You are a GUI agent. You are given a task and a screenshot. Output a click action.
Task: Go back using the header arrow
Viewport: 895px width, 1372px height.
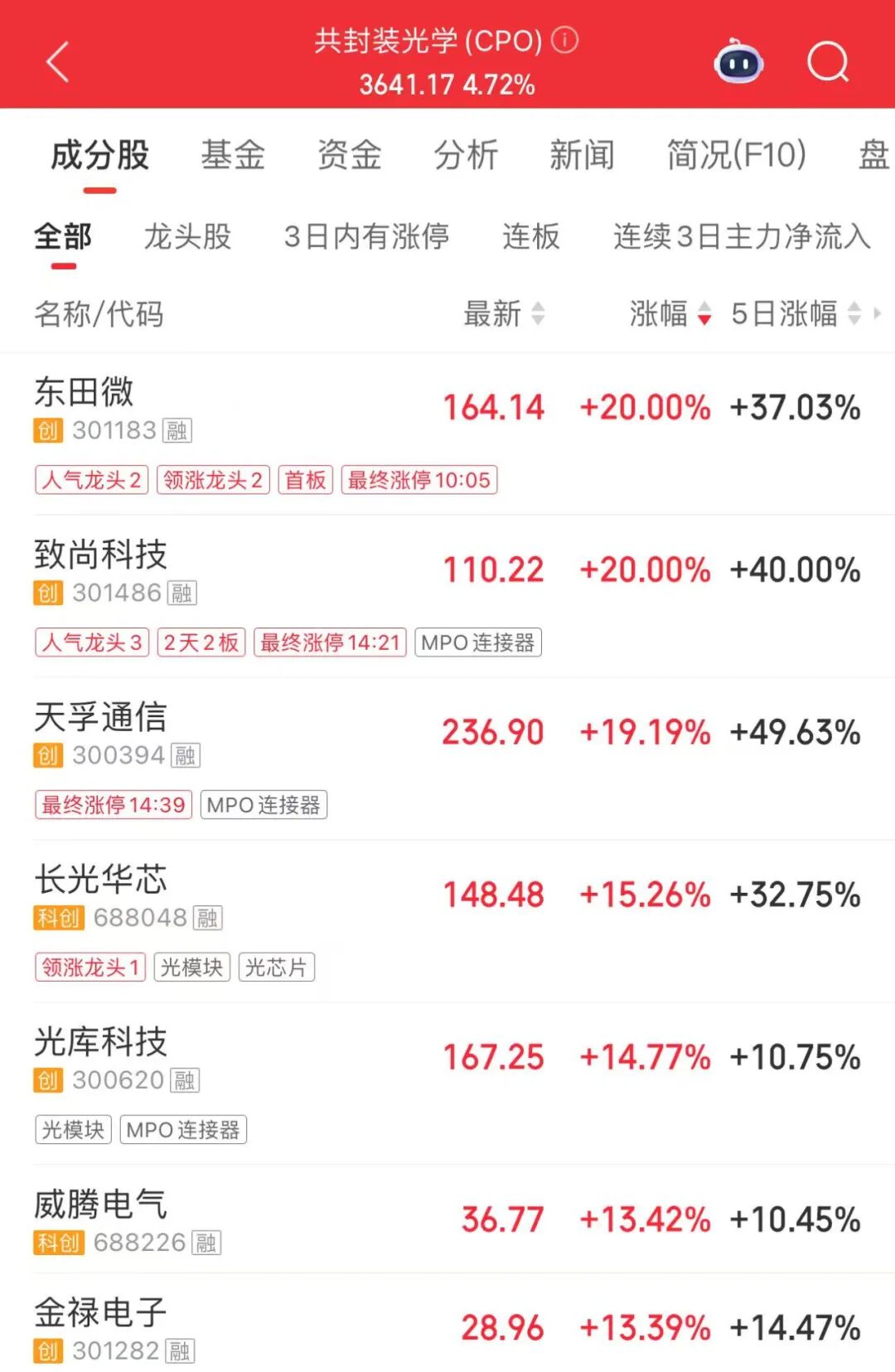(x=57, y=62)
